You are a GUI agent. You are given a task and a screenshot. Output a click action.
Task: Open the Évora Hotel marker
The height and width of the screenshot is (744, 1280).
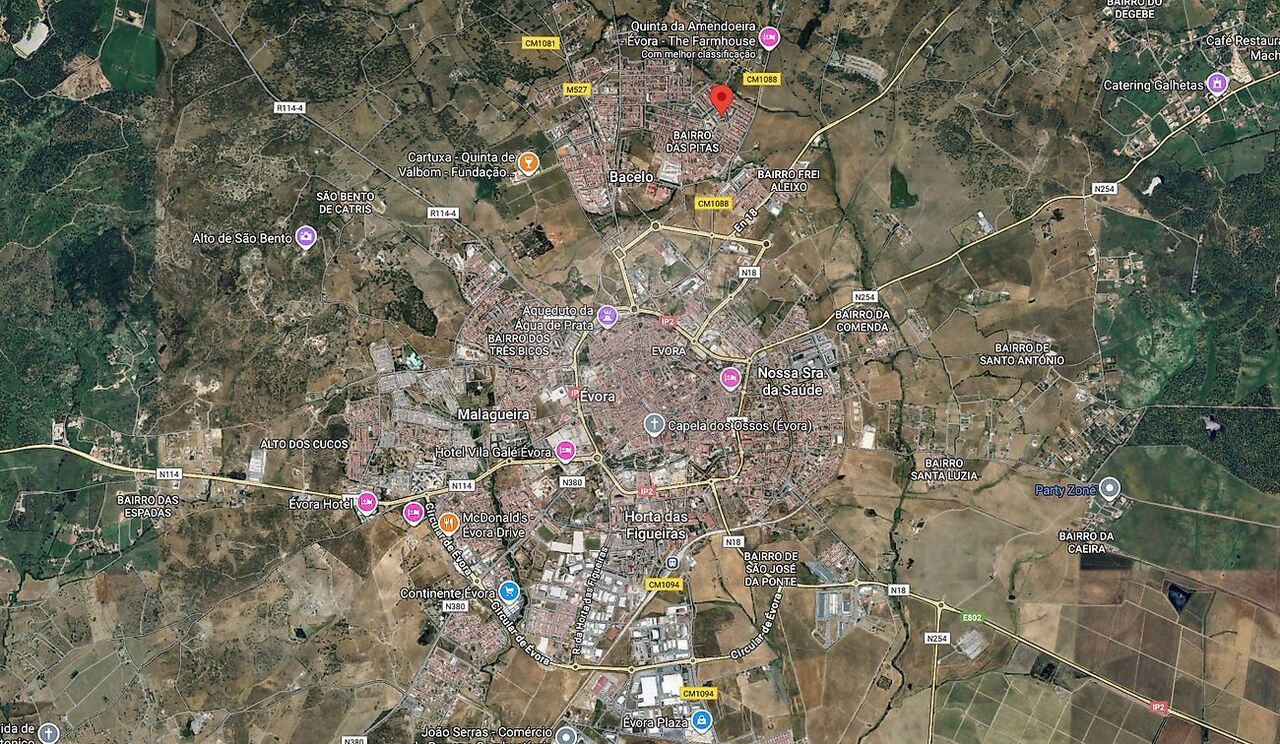367,502
